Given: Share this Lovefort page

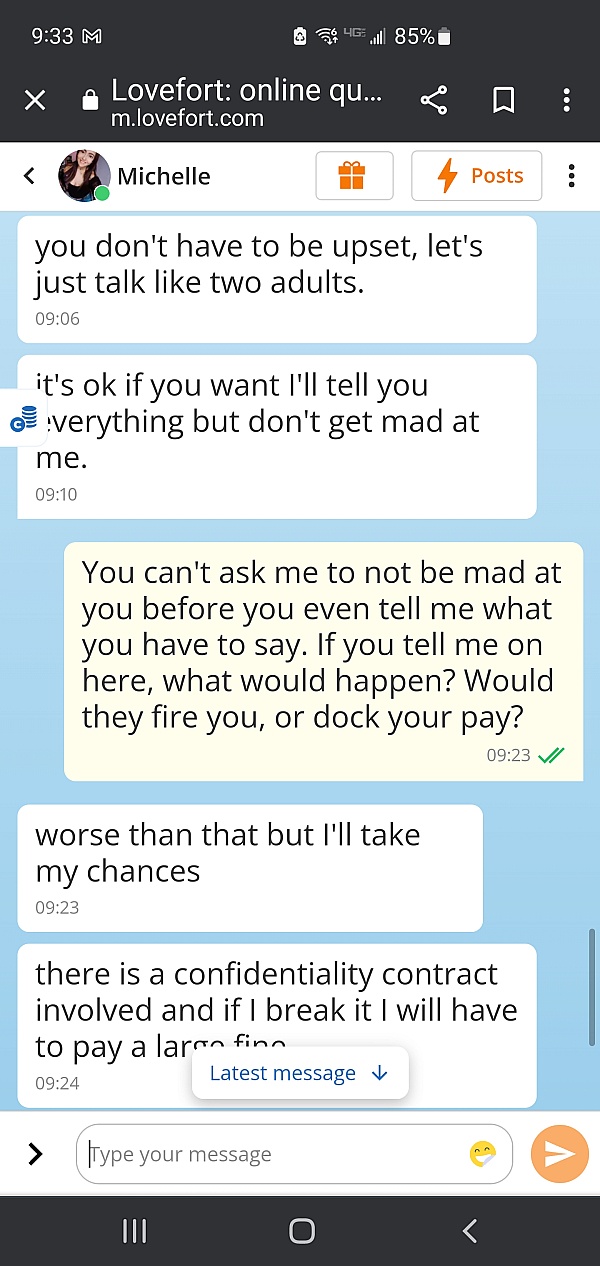Looking at the screenshot, I should (433, 100).
